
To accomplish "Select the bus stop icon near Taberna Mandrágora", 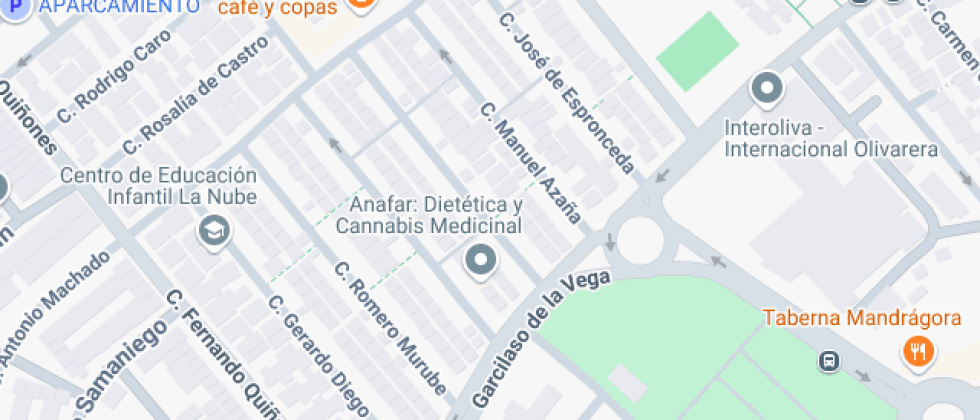I will point(828,361).
